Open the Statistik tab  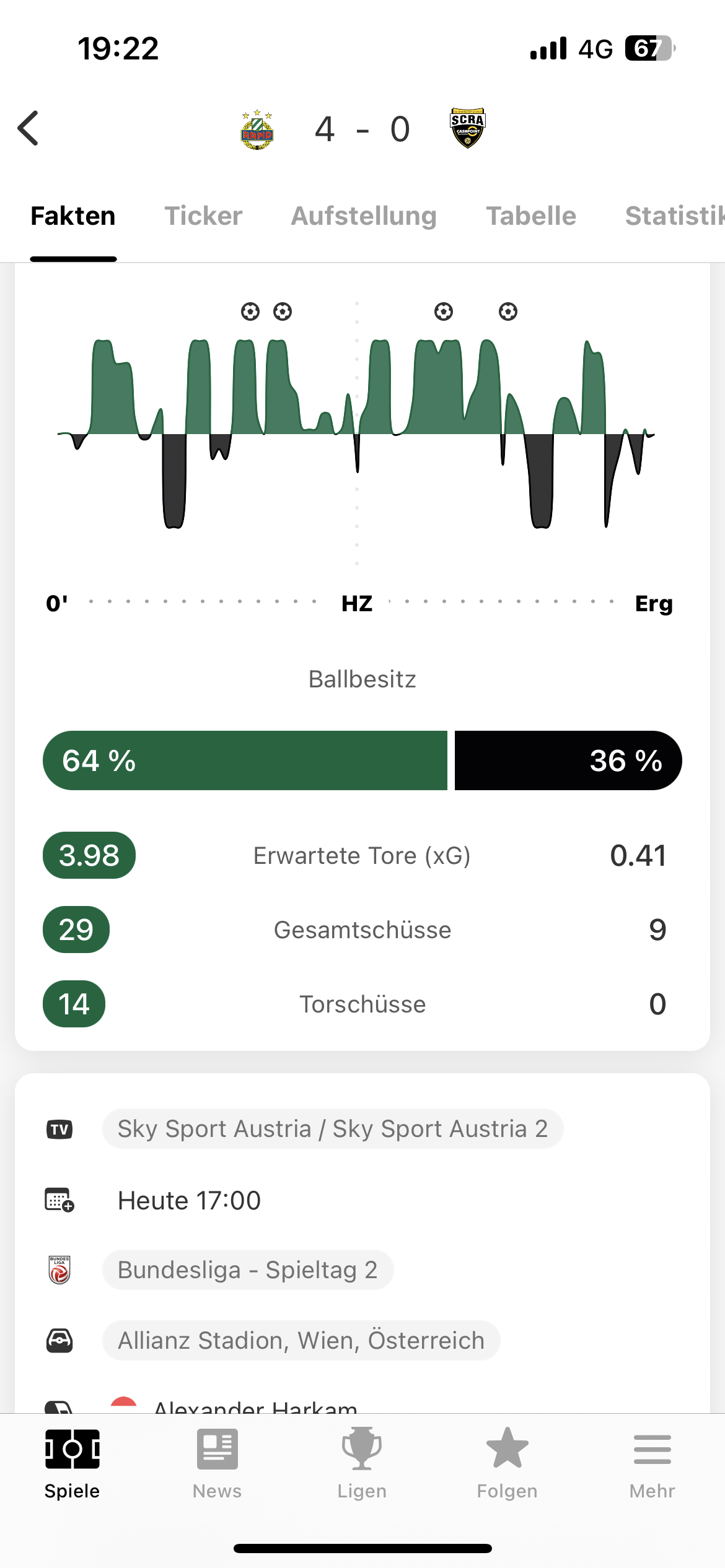[675, 216]
